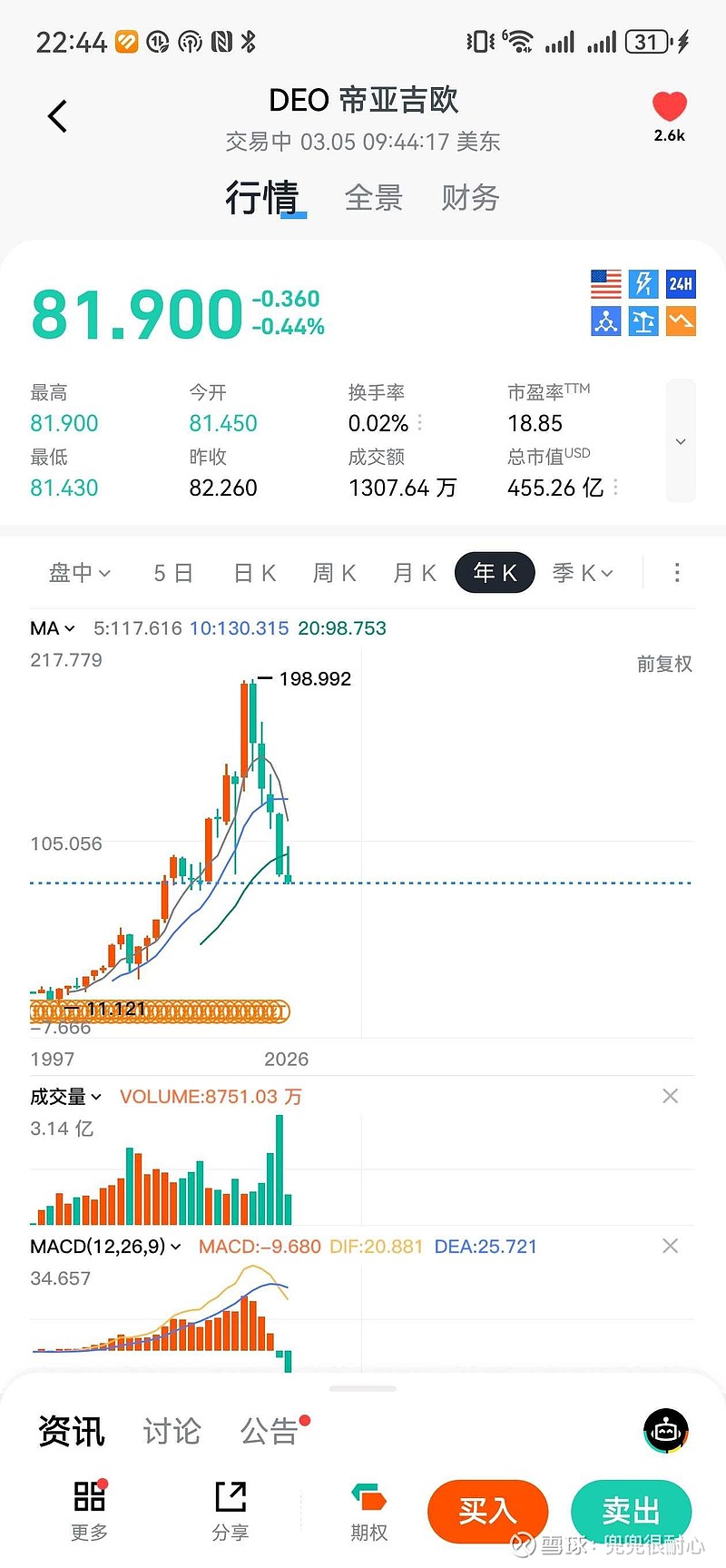Image resolution: width=726 pixels, height=1568 pixels.
Task: Hide the MACD indicator panel
Action: click(x=670, y=1246)
